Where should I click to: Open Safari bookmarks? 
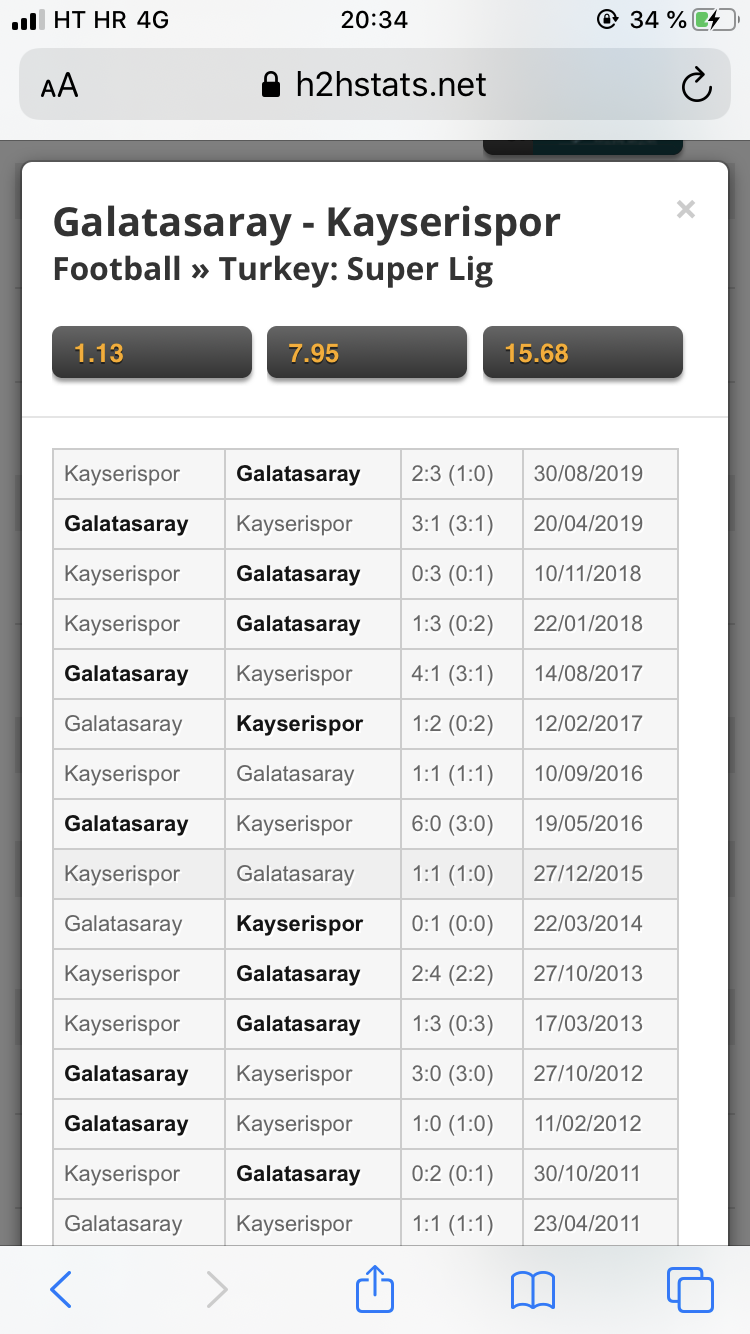[x=532, y=1290]
